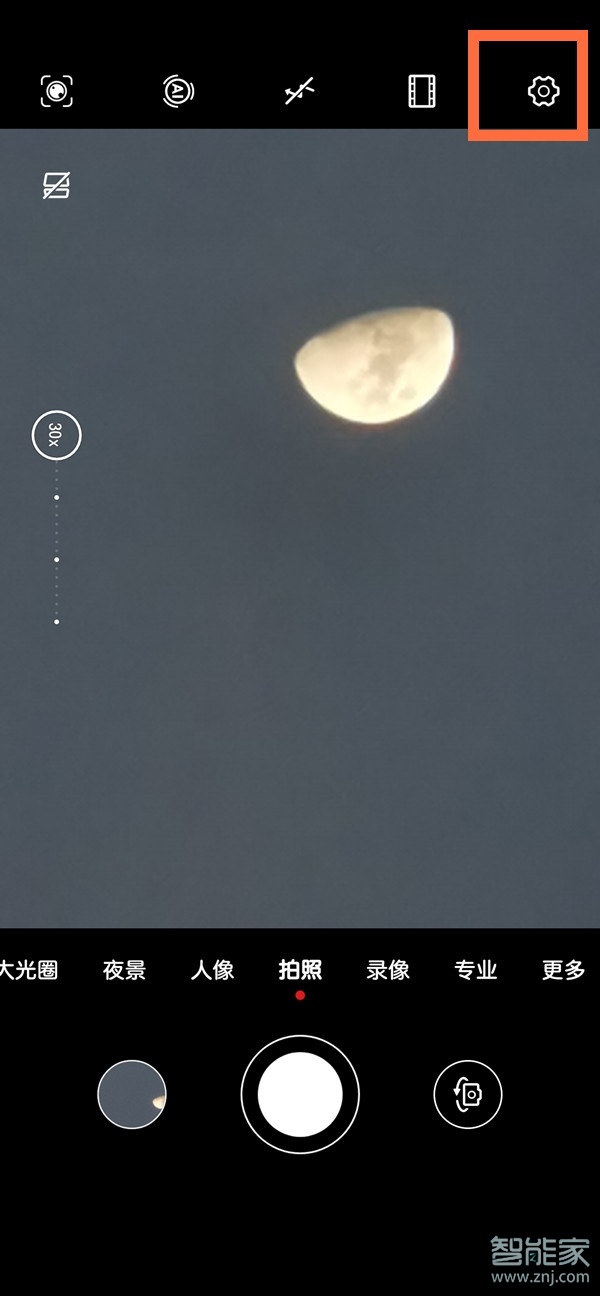Open camera settings gear
The image size is (600, 1296).
542,92
